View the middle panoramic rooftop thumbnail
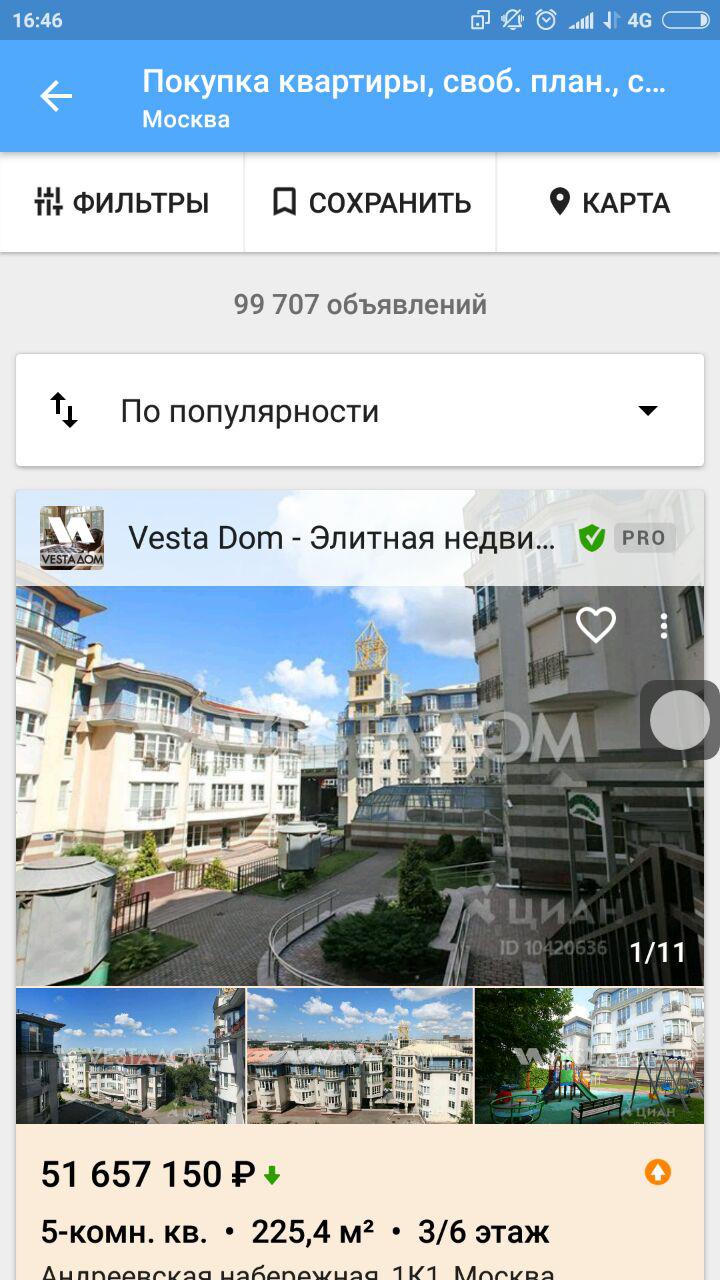 (x=360, y=1056)
